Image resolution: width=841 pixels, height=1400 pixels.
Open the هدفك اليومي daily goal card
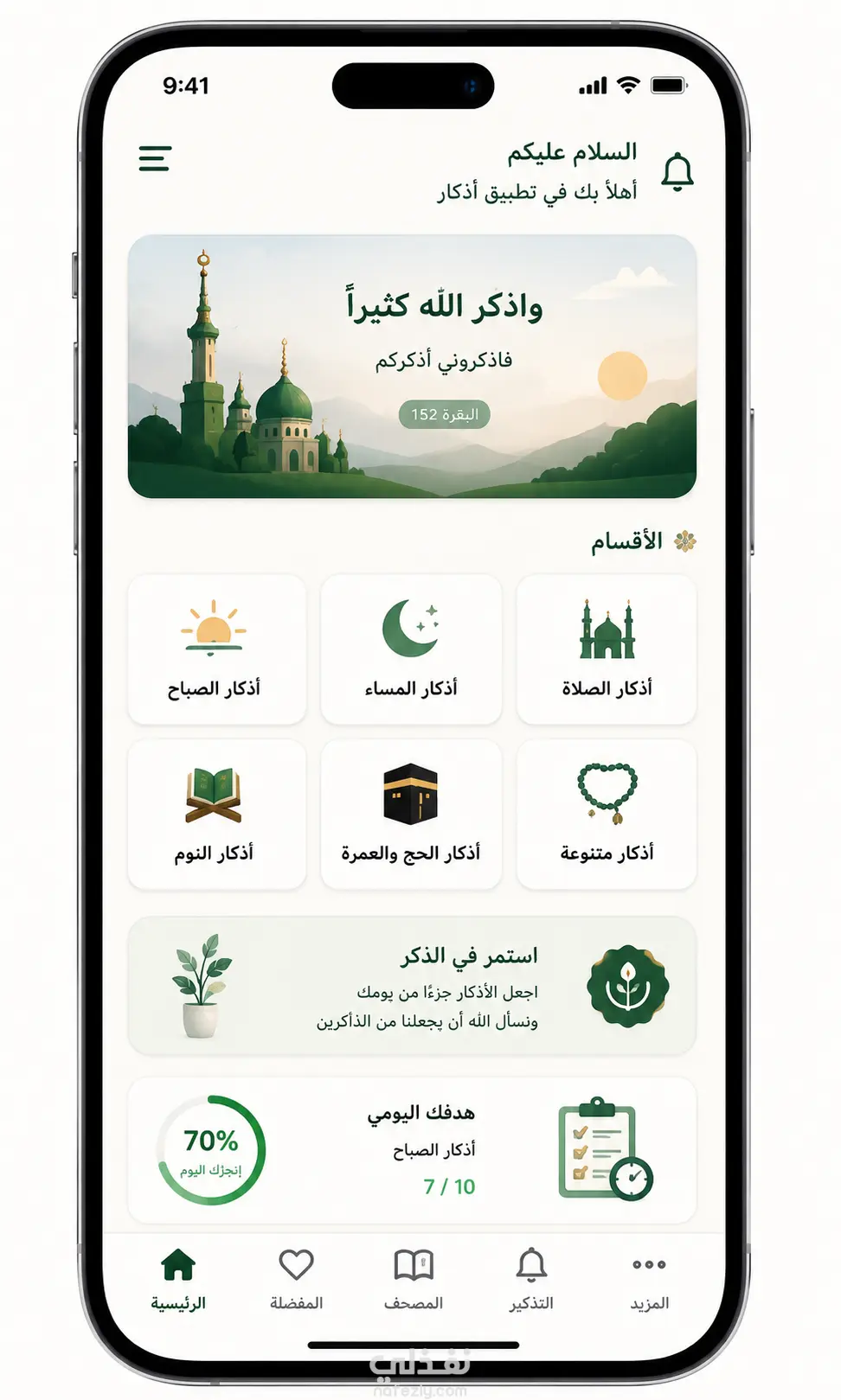point(412,1150)
